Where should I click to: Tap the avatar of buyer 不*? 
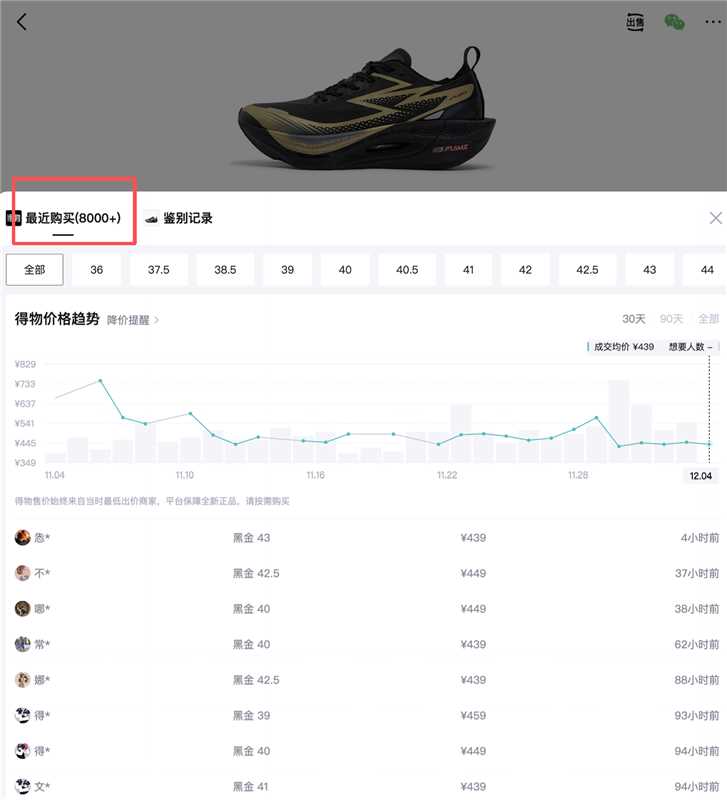(x=24, y=571)
